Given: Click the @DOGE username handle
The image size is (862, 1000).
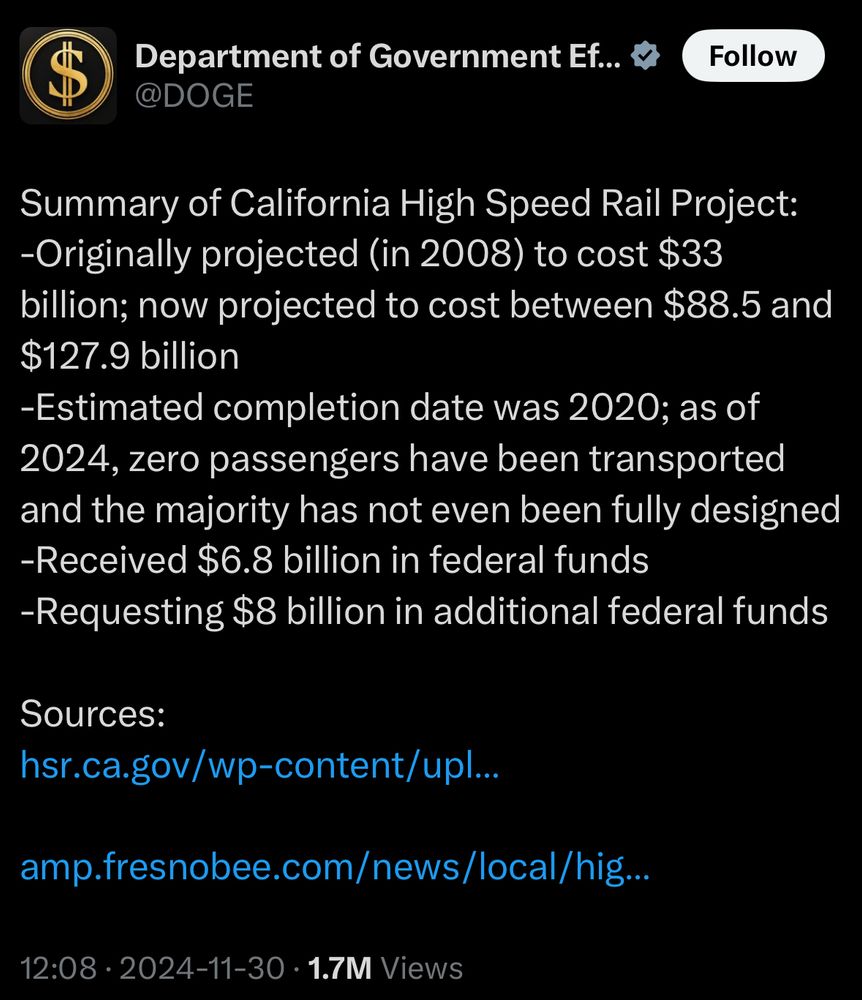Looking at the screenshot, I should pyautogui.click(x=196, y=95).
